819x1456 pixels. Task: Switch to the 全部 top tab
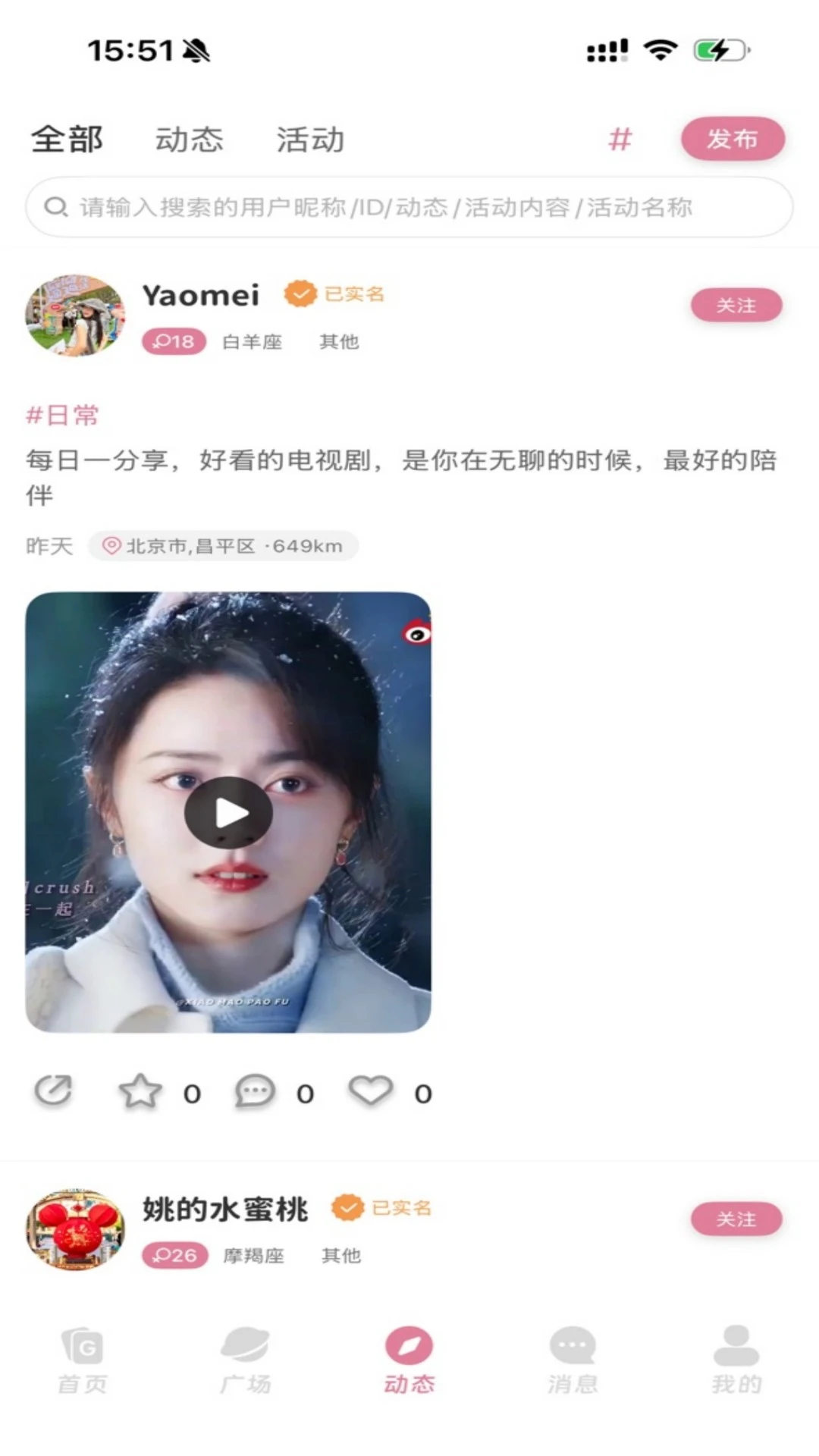point(67,140)
